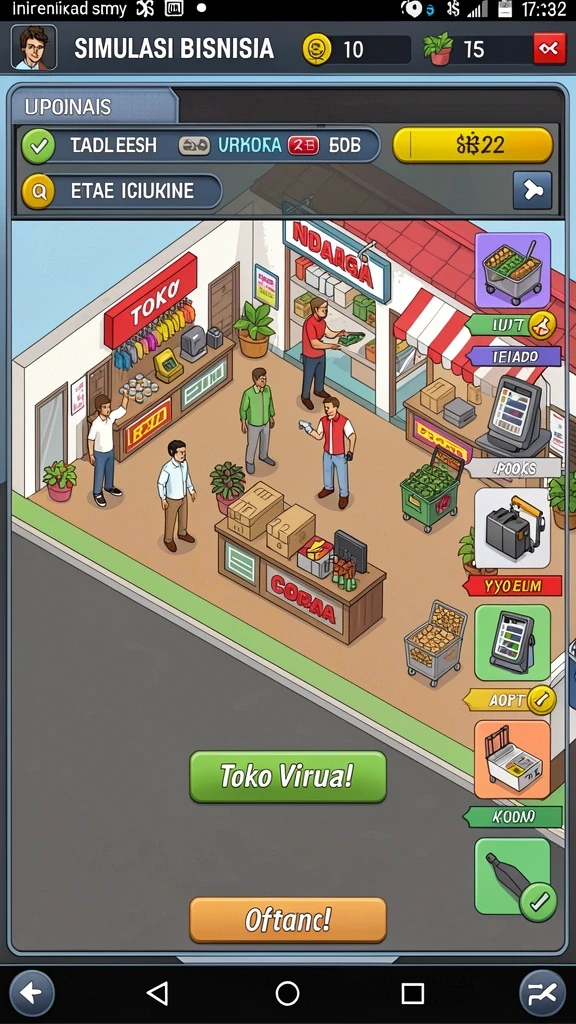This screenshot has width=576, height=1024.
Task: Open the TADLEESH task row
Action: click(x=200, y=145)
